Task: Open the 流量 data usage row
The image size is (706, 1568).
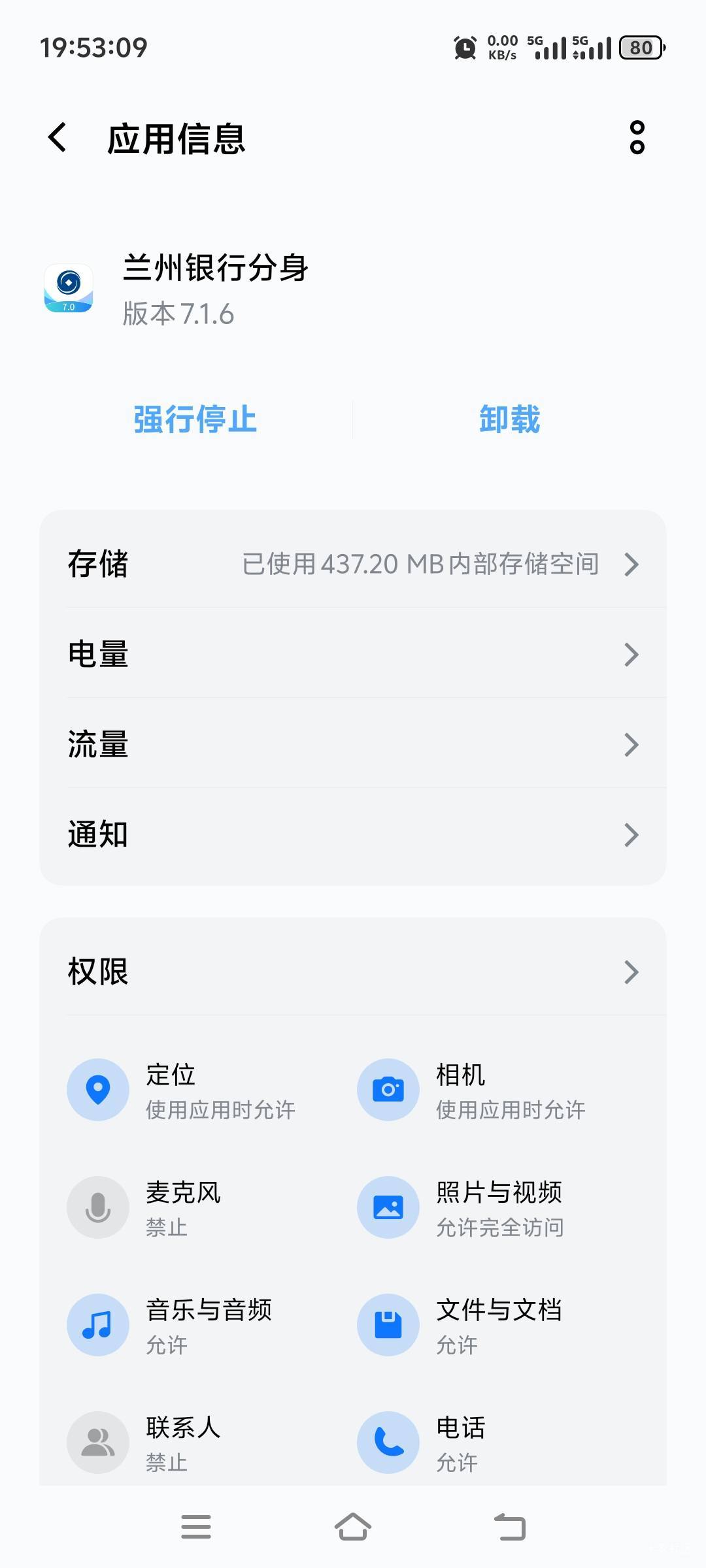Action: pos(353,743)
